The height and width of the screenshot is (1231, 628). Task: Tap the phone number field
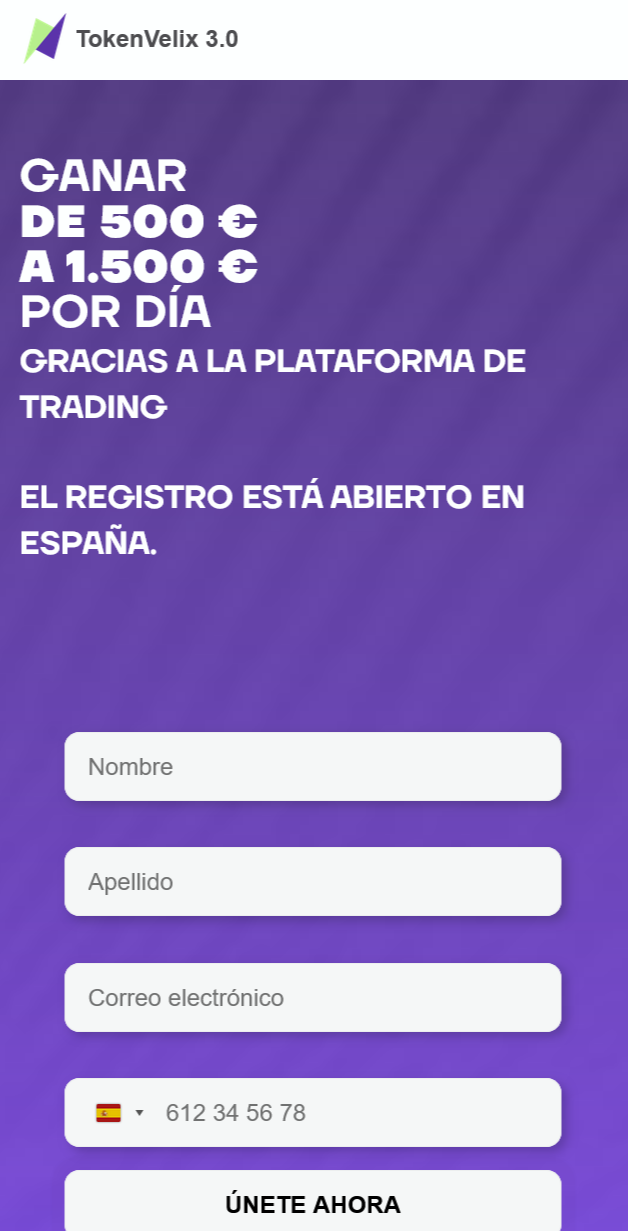click(x=350, y=1113)
